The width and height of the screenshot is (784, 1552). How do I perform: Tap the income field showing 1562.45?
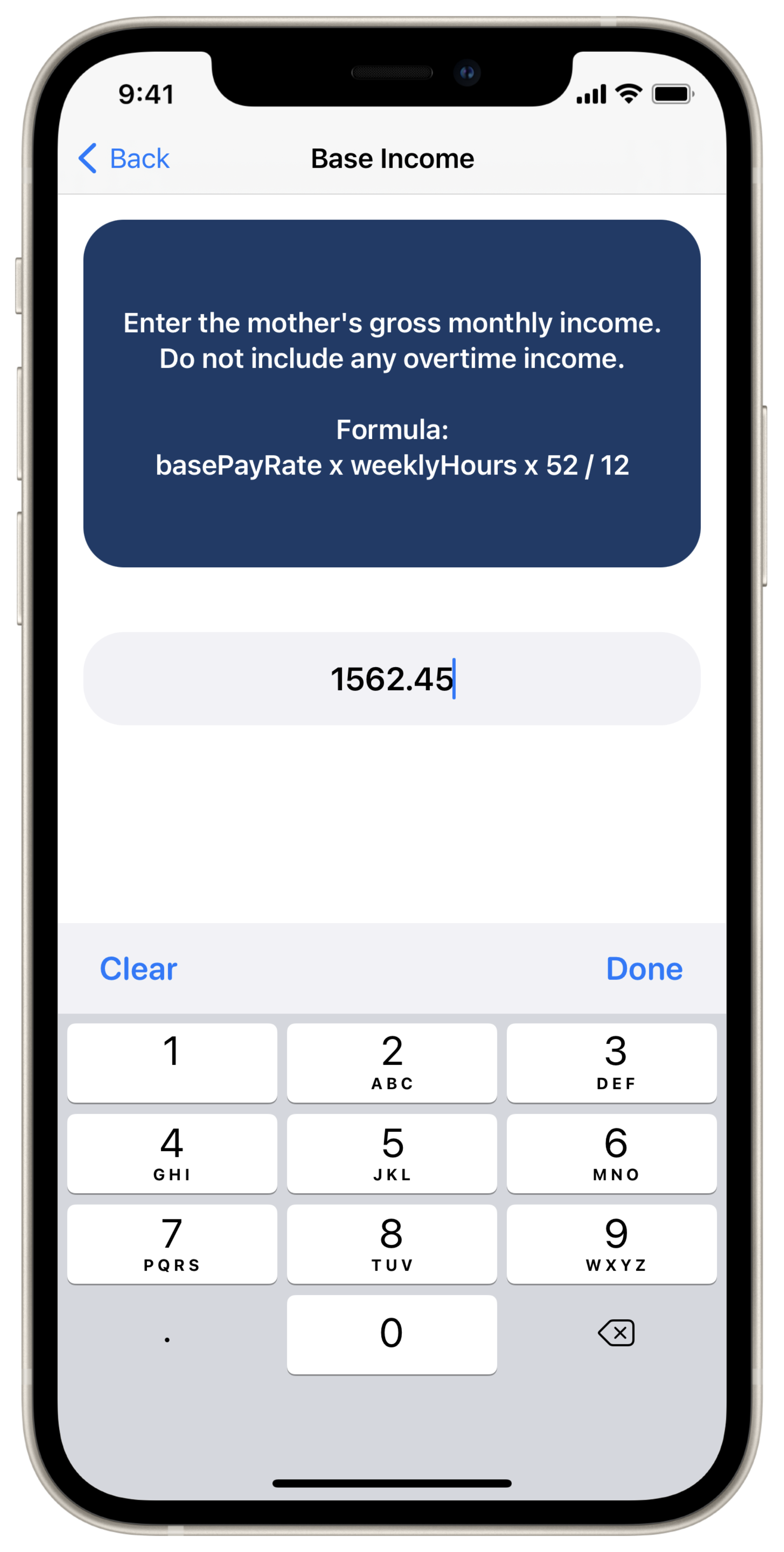(392, 679)
